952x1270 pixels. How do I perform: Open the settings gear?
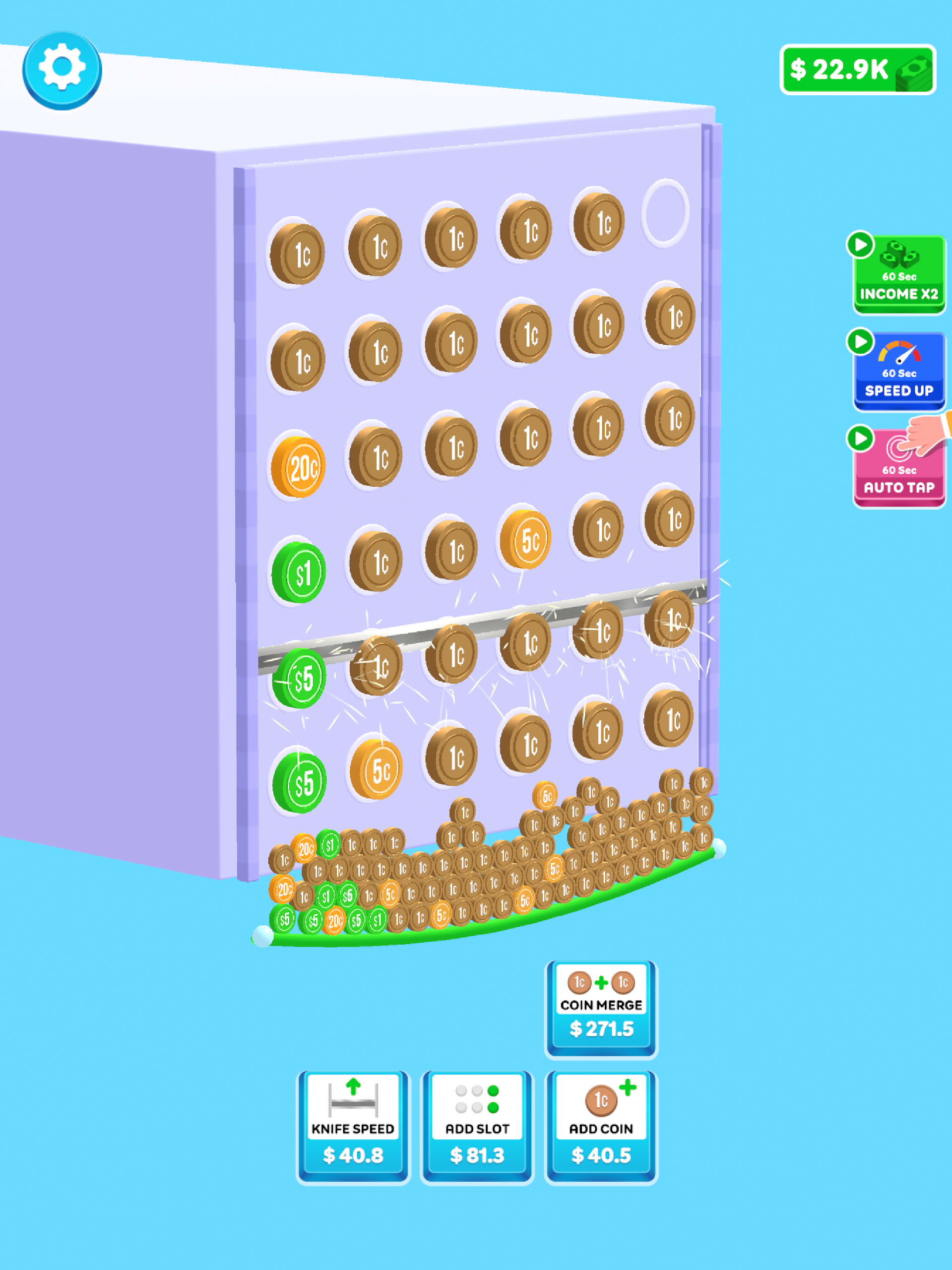coord(62,69)
